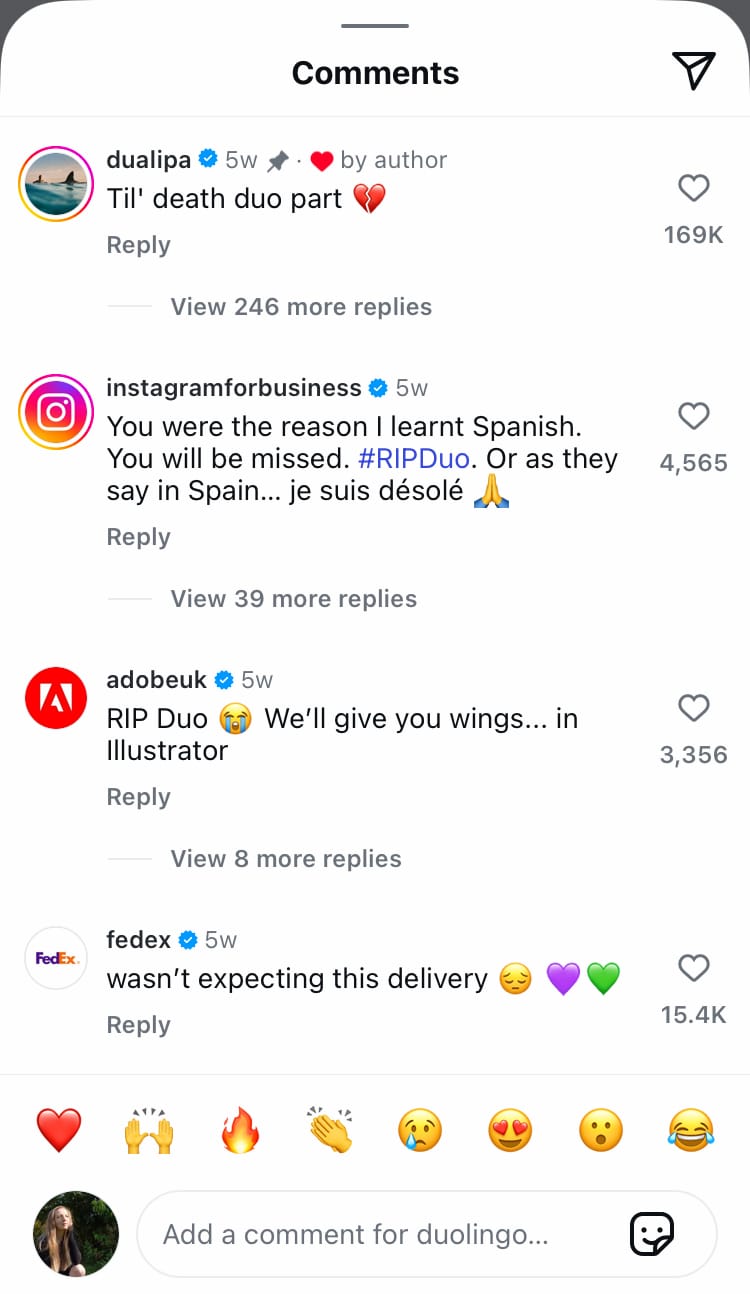Insert the red heart emoji reaction
The image size is (750, 1294).
click(59, 1131)
